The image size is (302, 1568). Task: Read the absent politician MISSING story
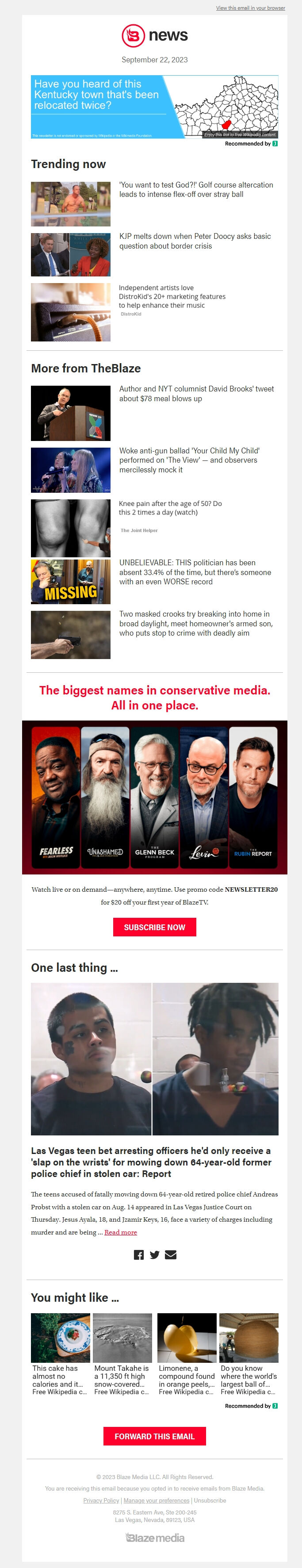[x=195, y=572]
